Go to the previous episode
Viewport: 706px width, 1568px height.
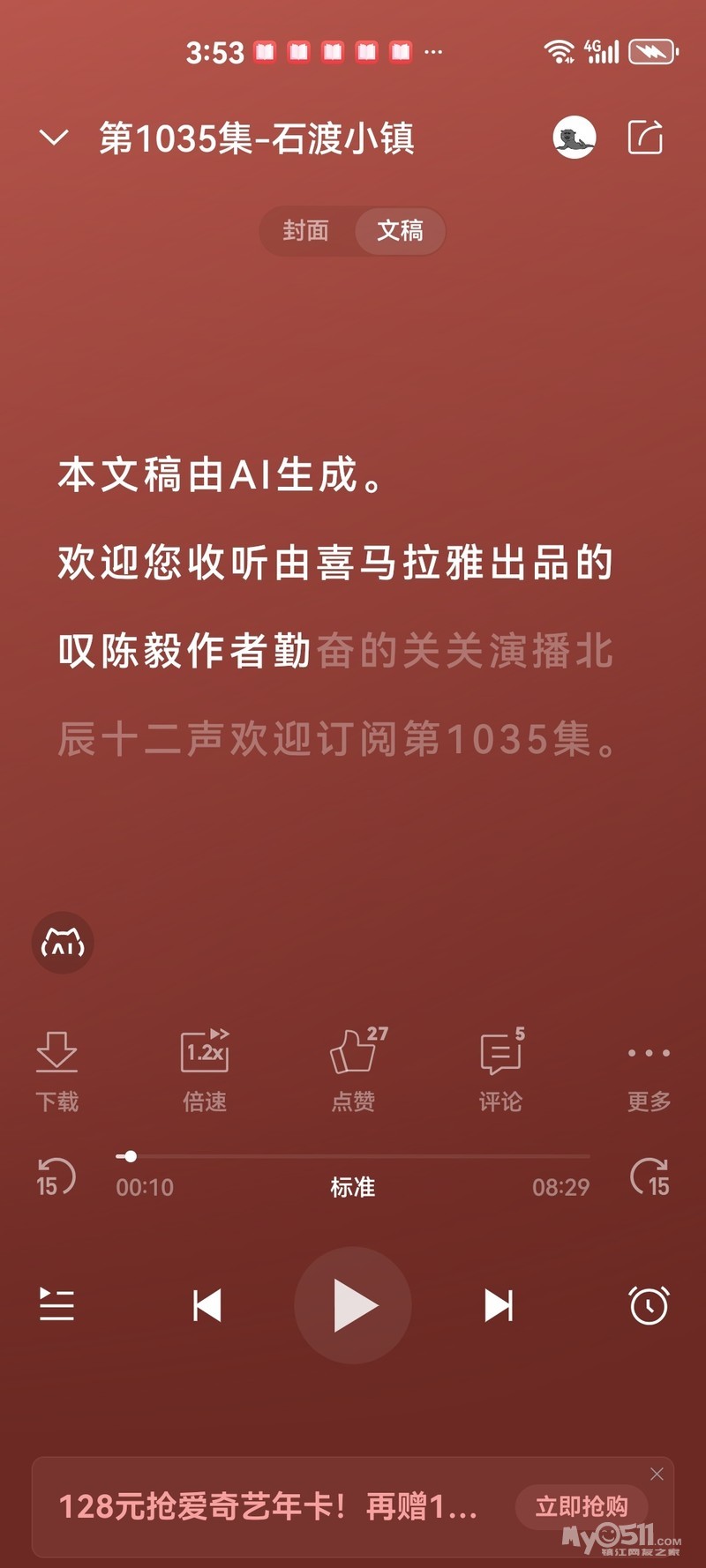point(207,1305)
